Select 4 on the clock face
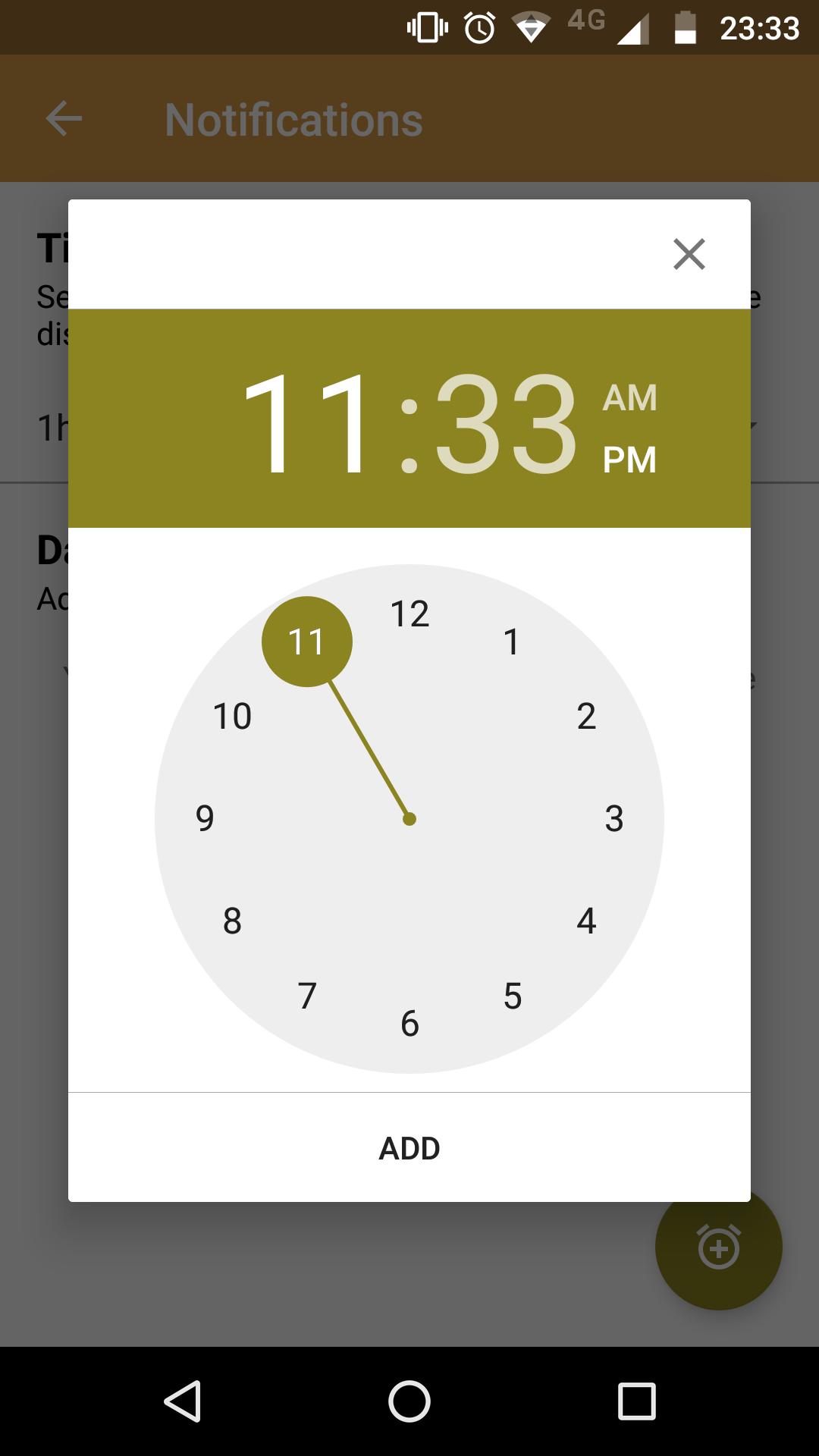 tap(586, 921)
